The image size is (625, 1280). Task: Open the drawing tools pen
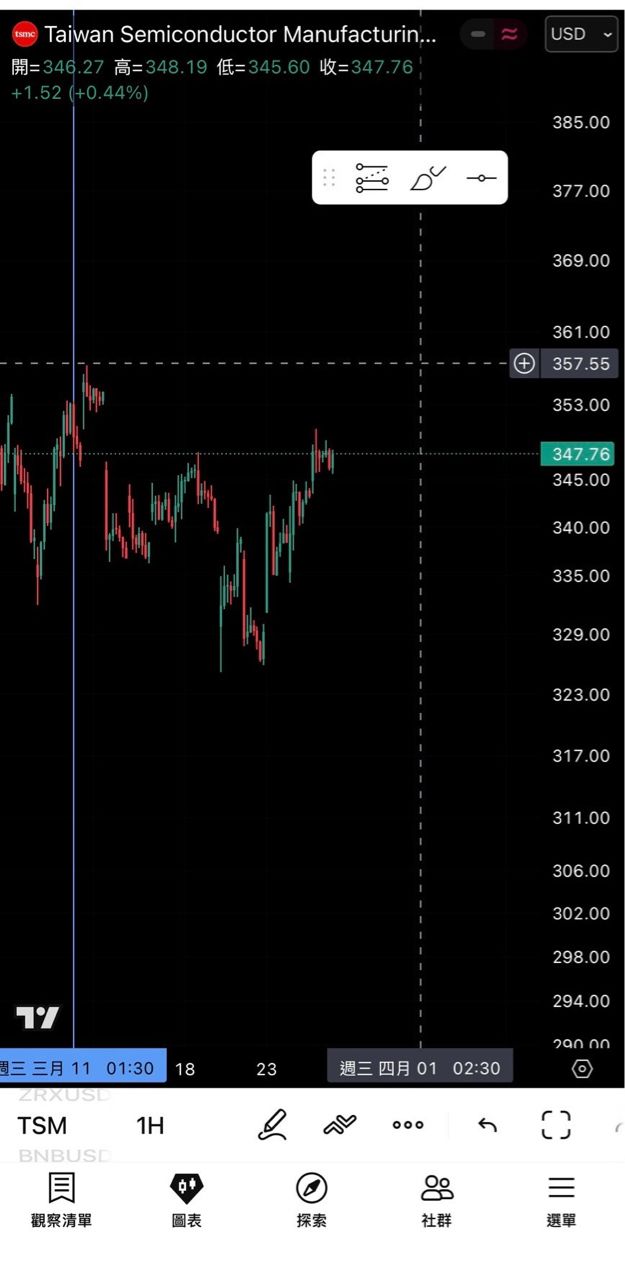coord(272,1126)
